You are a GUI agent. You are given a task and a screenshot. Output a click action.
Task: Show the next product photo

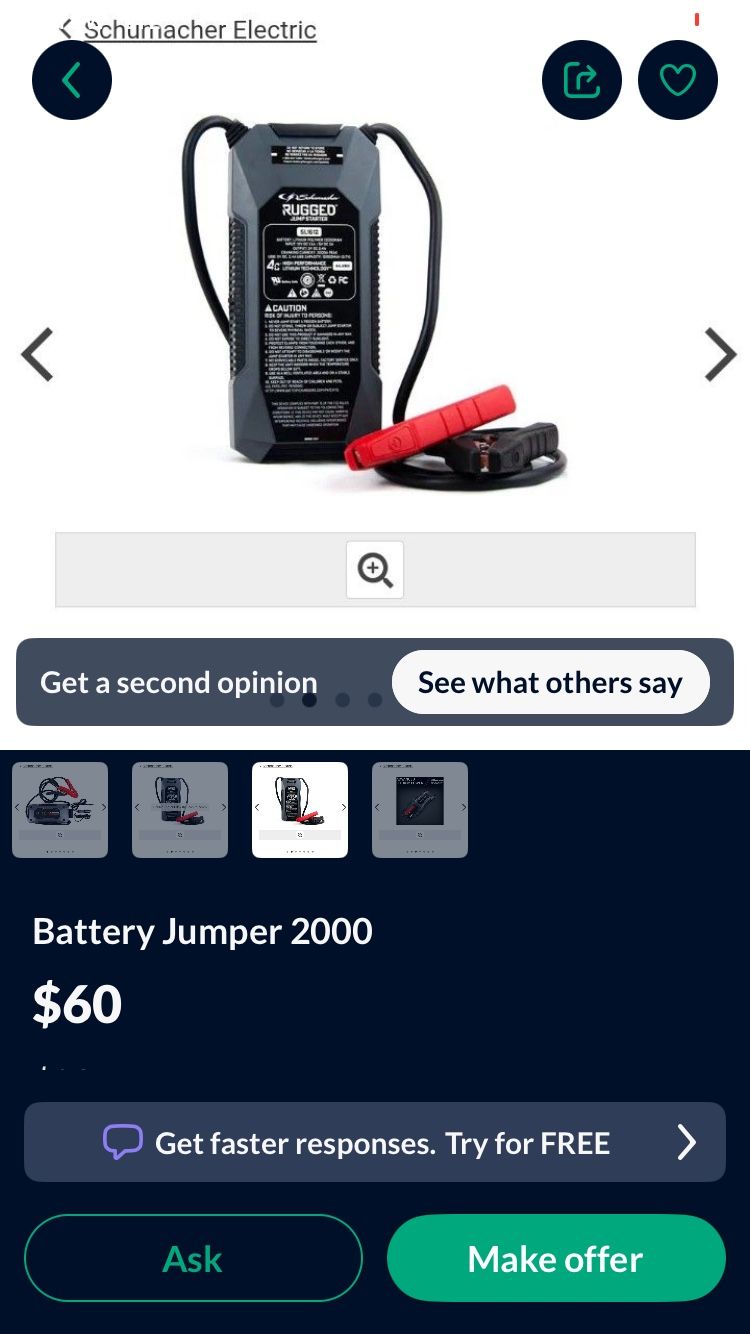click(719, 354)
